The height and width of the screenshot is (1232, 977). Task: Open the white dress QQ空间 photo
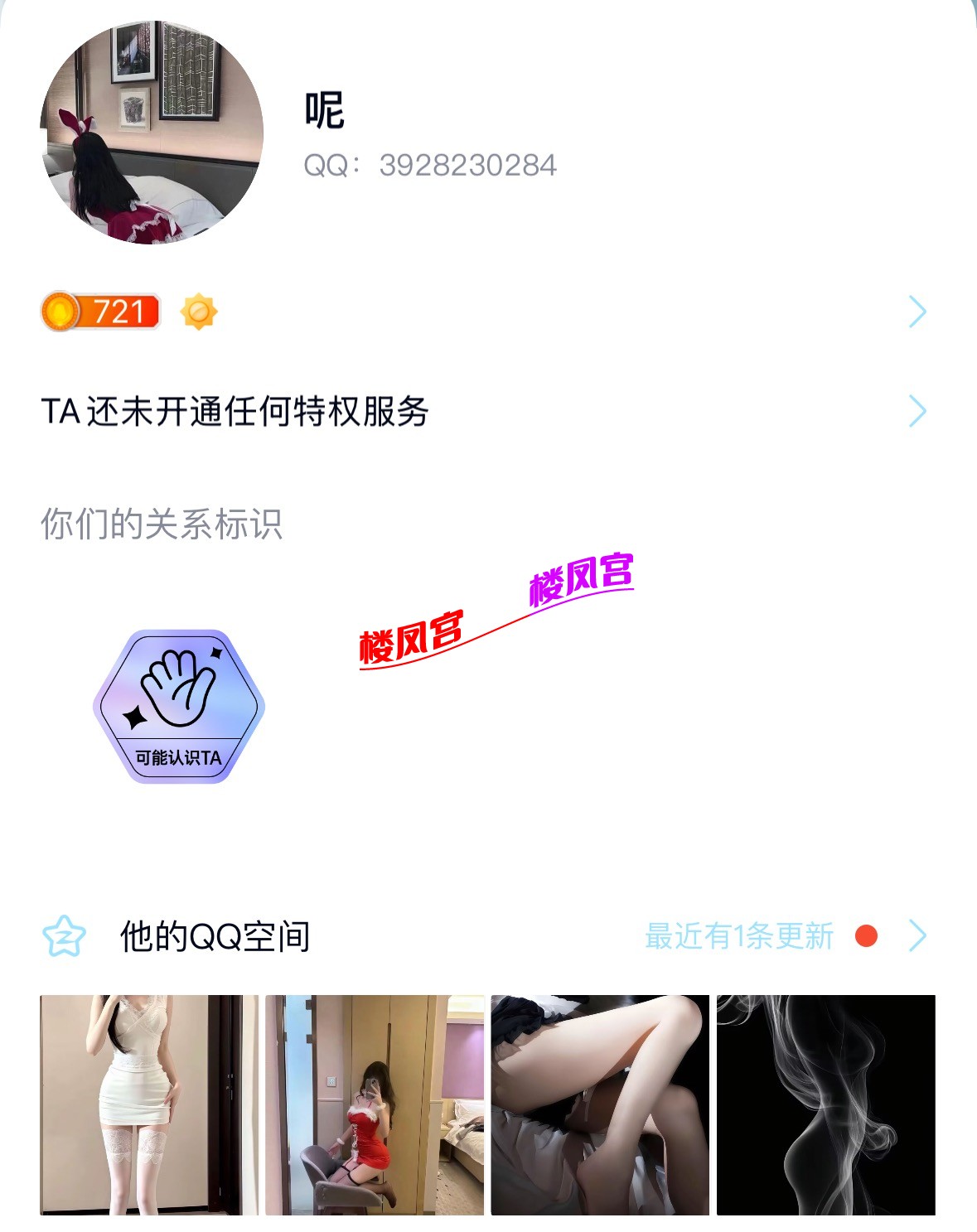[149, 1104]
